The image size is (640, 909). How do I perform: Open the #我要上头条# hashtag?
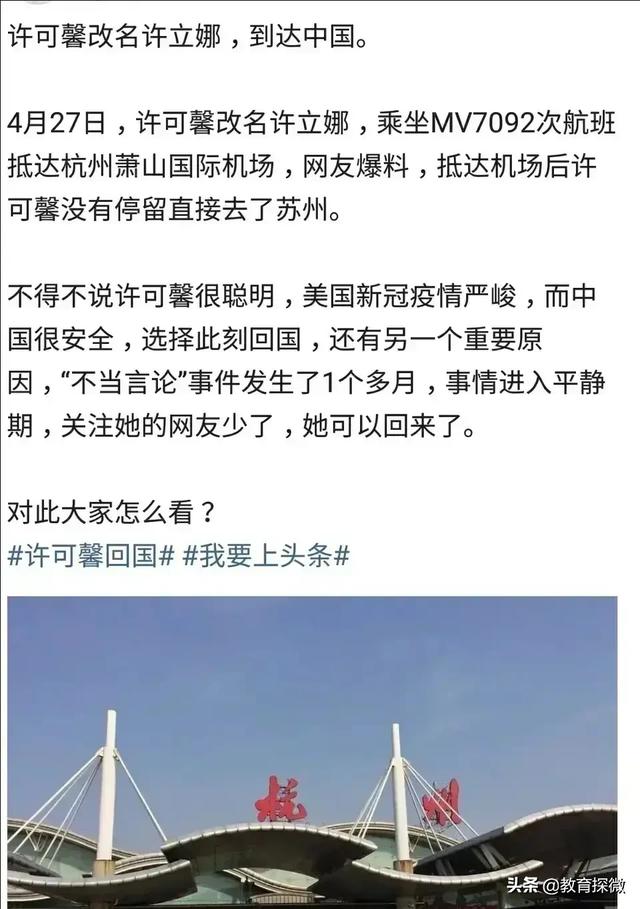click(x=266, y=557)
